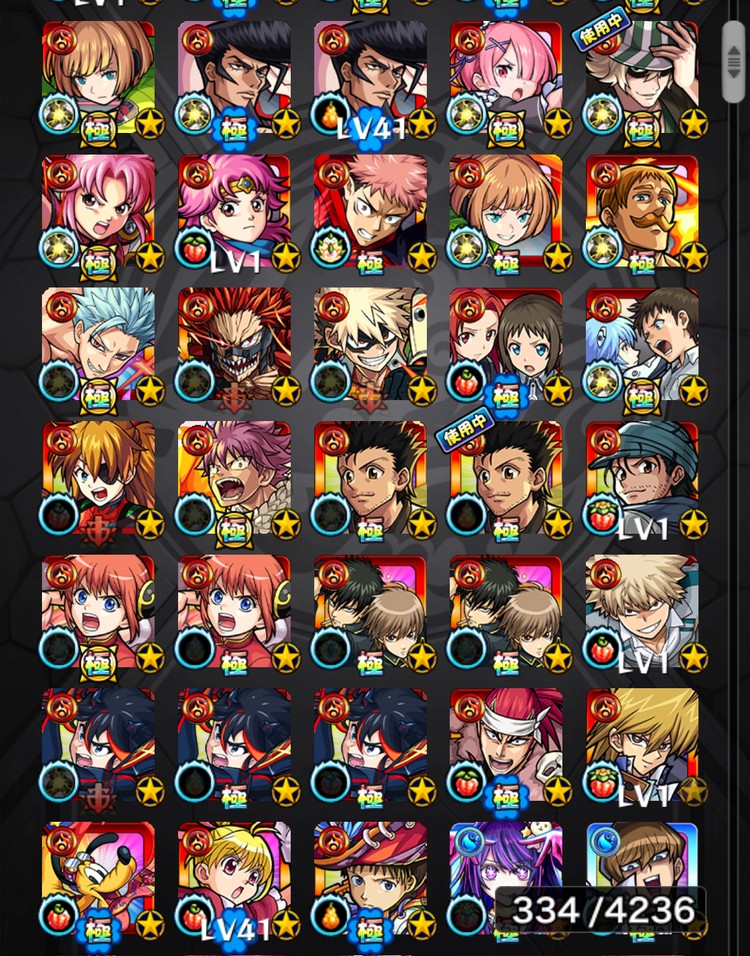Screen dimensions: 750x956
Task: Select the blond mustached man card
Action: 641,212
